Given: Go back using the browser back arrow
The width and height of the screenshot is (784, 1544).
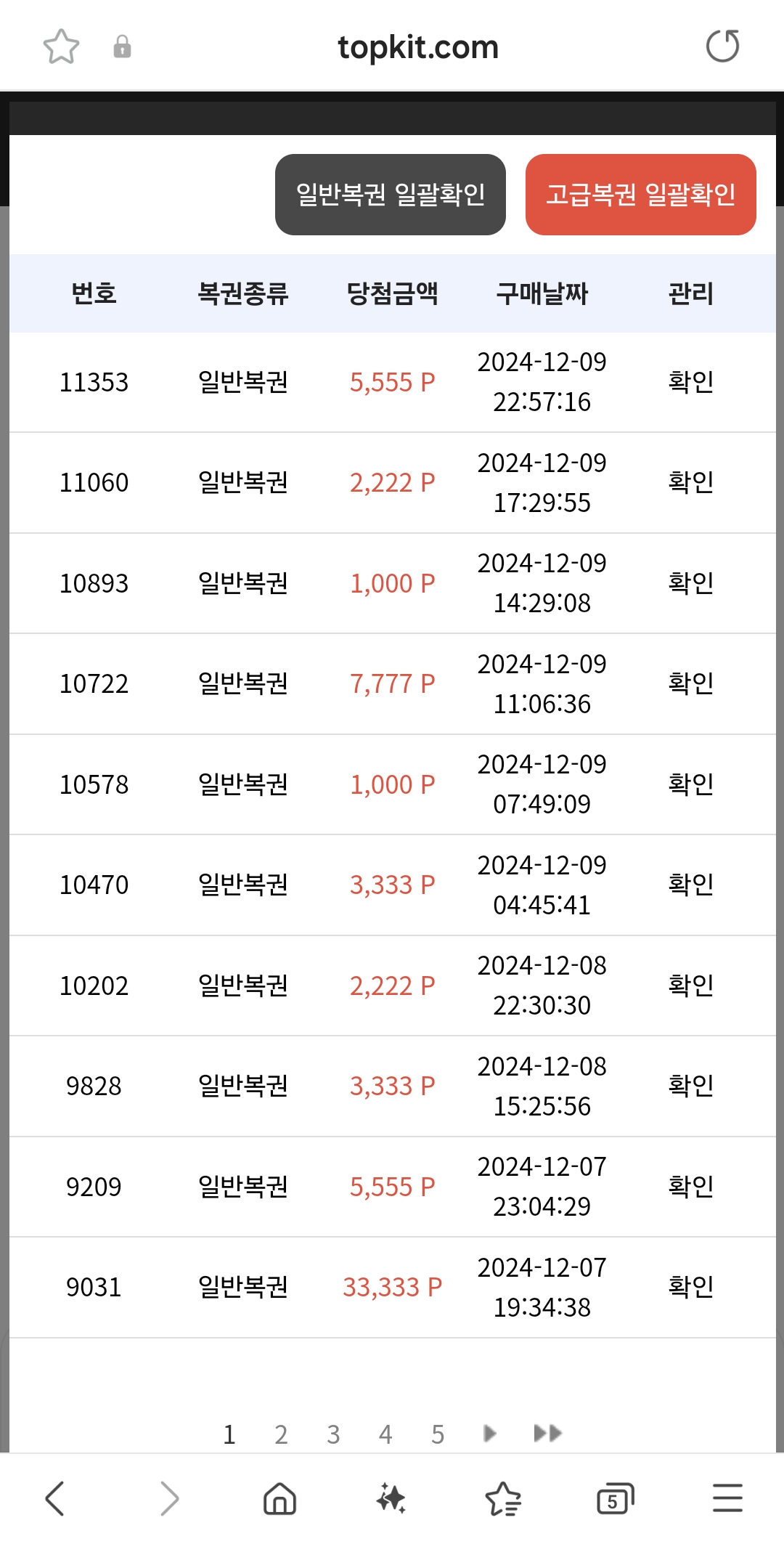Looking at the screenshot, I should (55, 1498).
